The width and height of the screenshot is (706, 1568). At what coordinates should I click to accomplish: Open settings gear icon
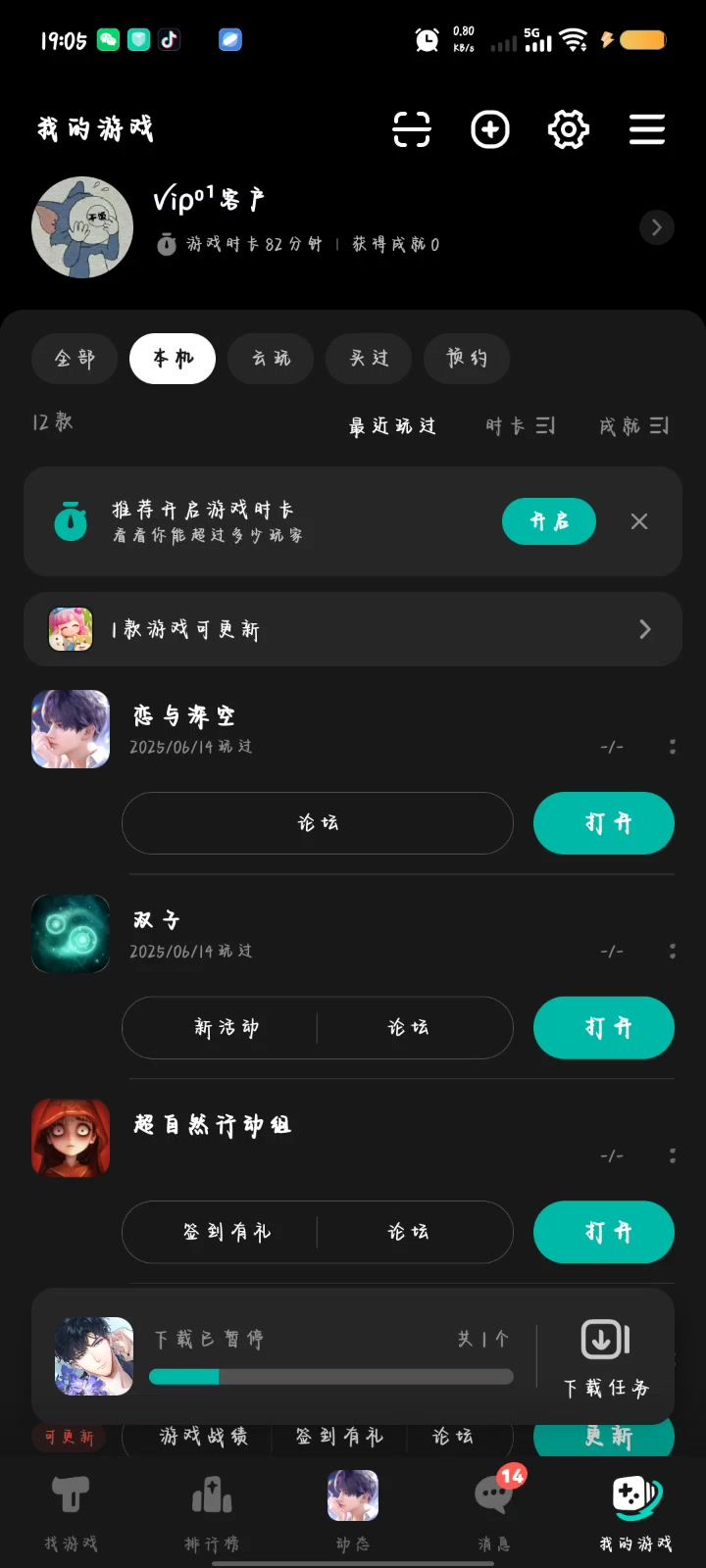click(569, 129)
